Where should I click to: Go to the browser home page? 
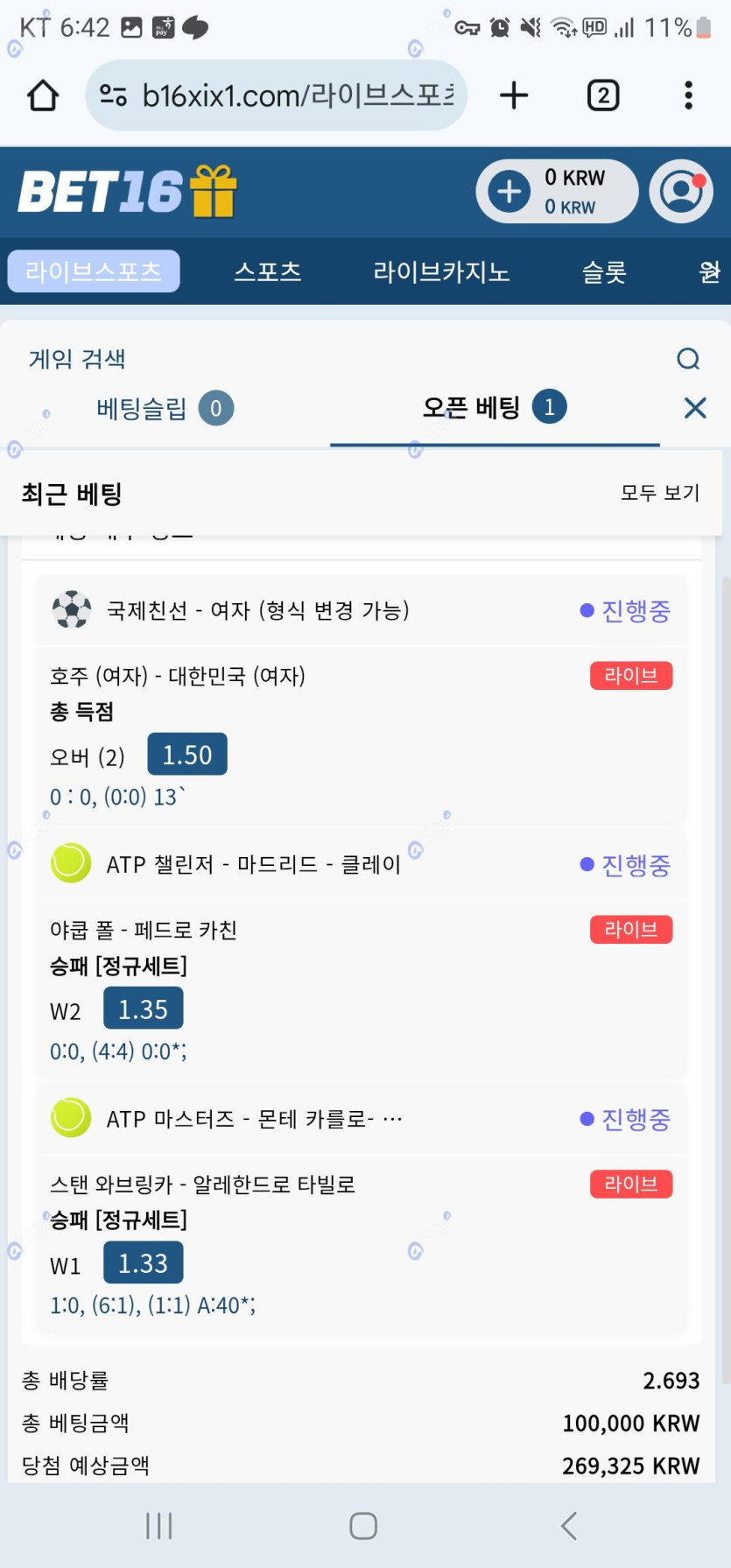(43, 95)
